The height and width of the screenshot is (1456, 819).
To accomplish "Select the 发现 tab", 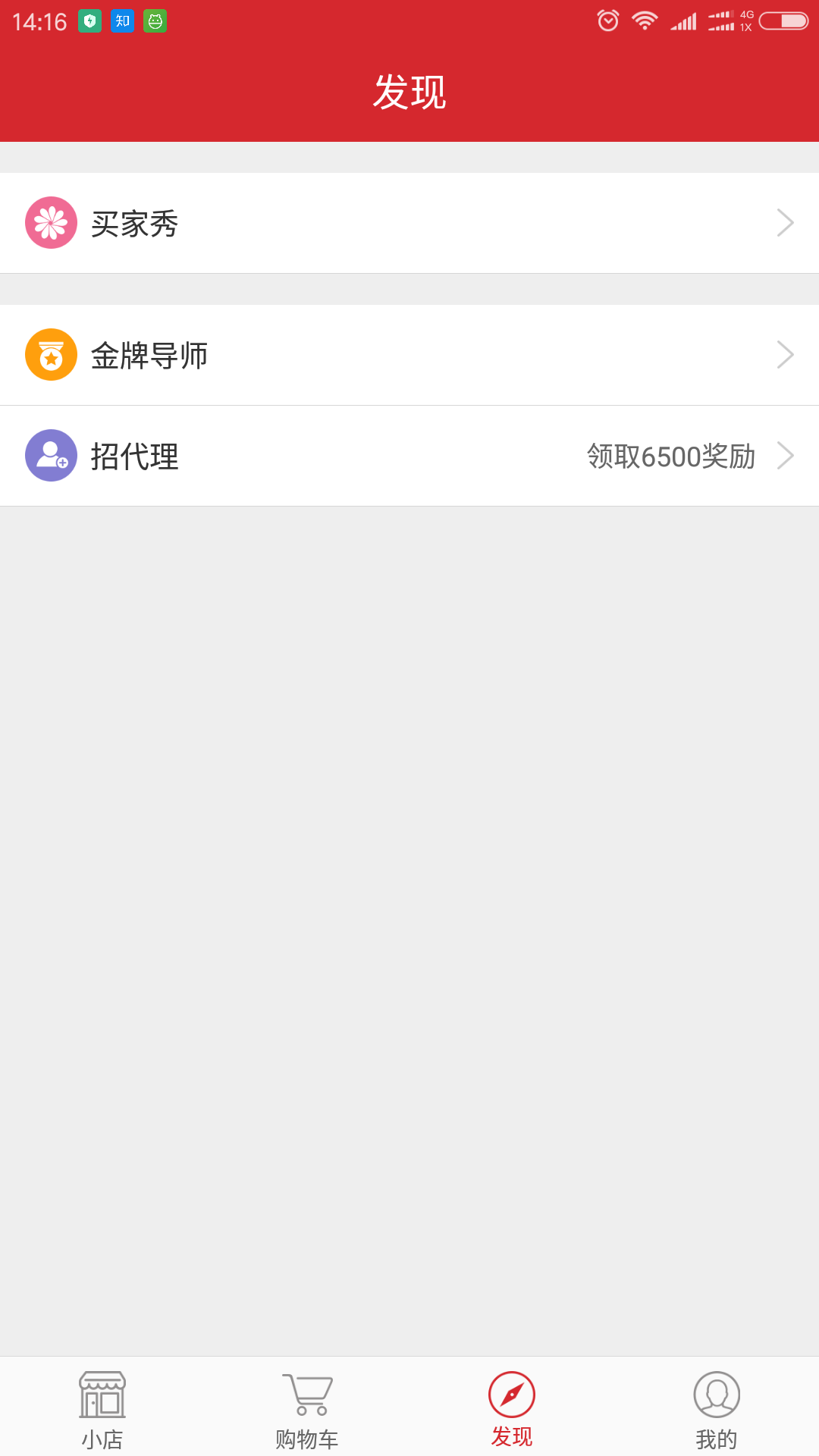I will pos(512,1408).
